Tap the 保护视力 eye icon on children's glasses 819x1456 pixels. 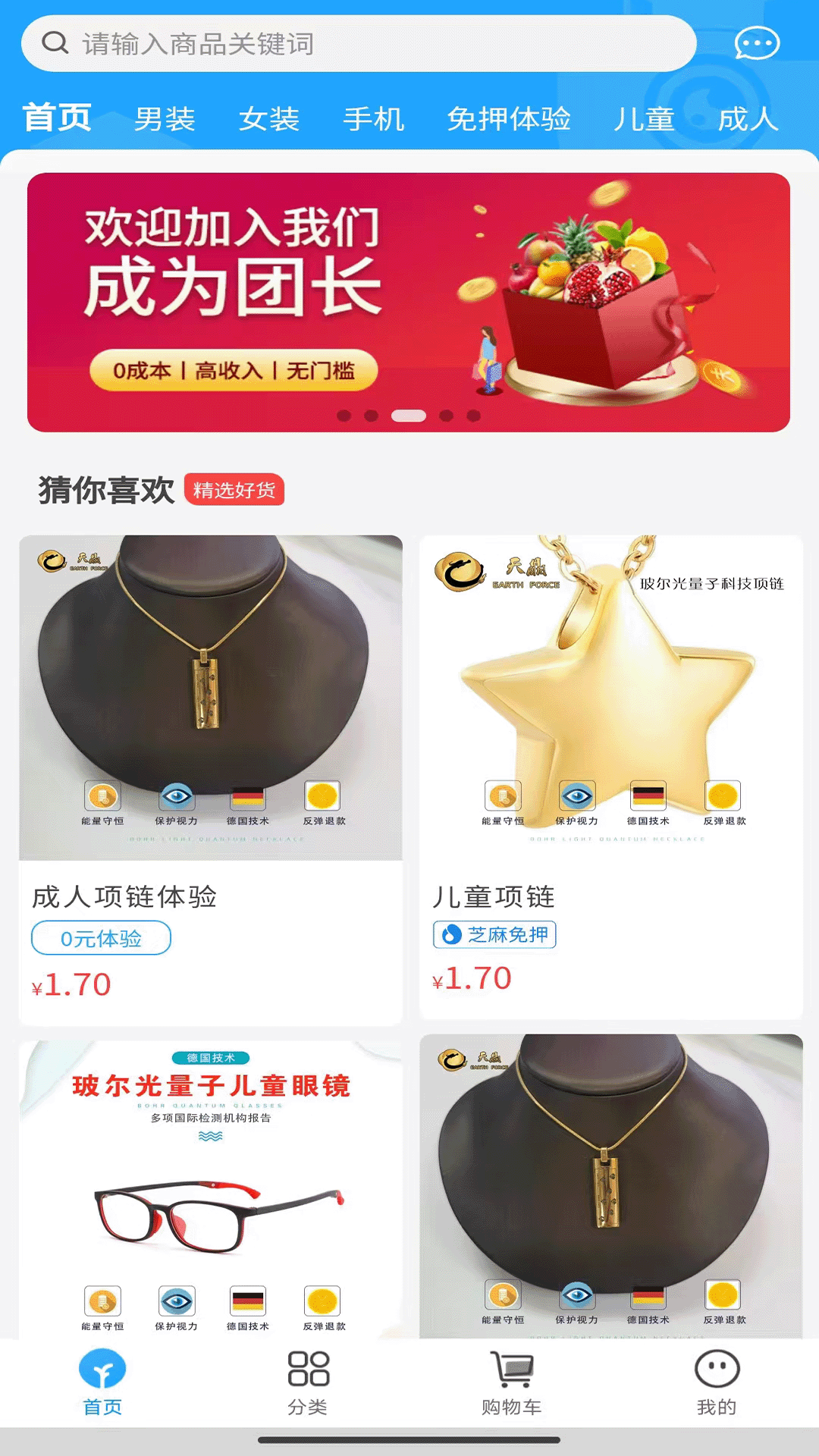point(175,1301)
